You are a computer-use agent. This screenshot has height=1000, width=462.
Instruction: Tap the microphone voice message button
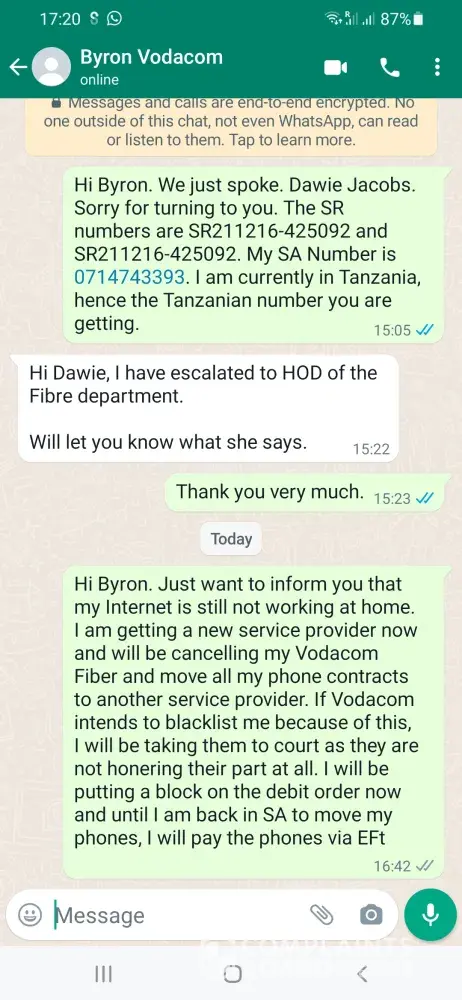point(431,915)
